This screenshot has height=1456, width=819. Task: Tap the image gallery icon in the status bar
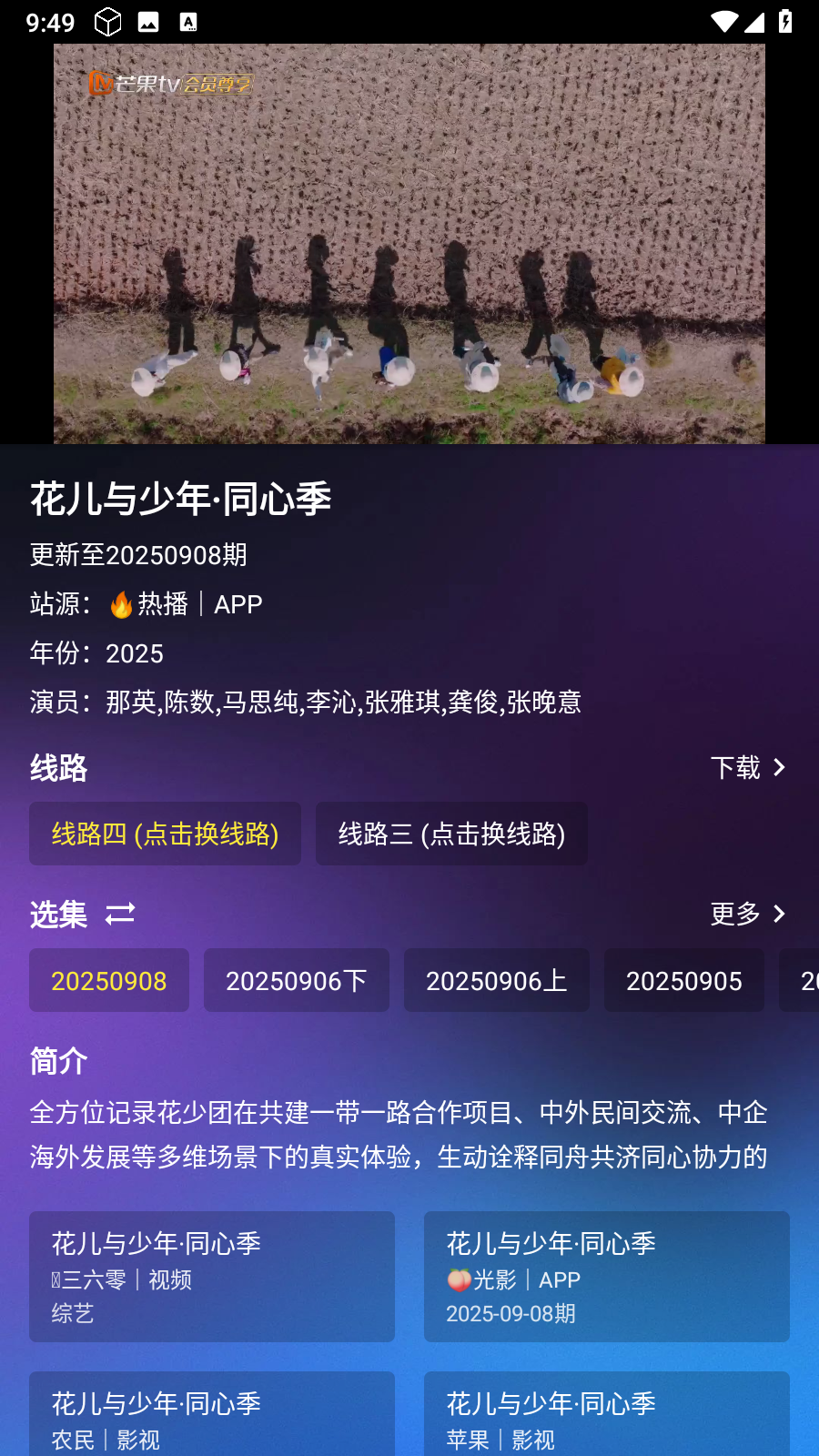click(x=148, y=20)
